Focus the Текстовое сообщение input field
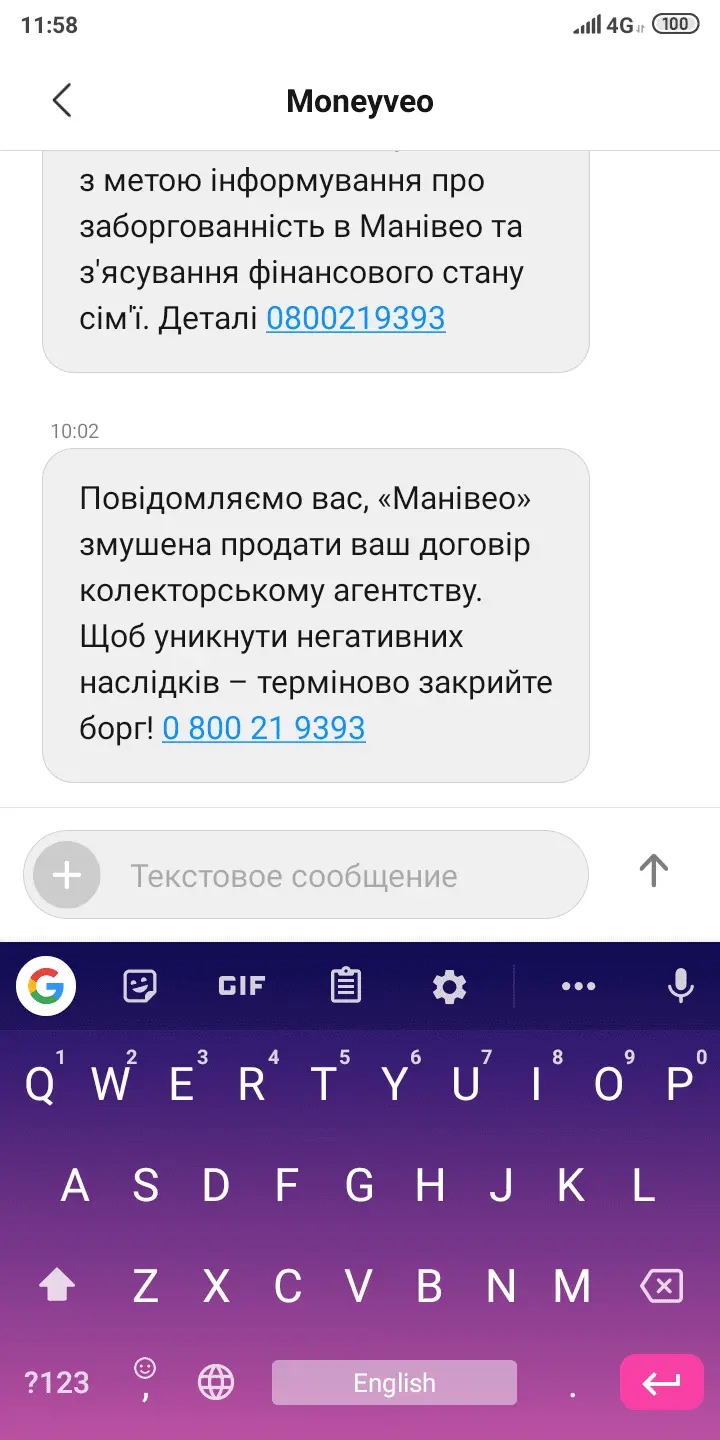The height and width of the screenshot is (1440, 720). (x=340, y=877)
